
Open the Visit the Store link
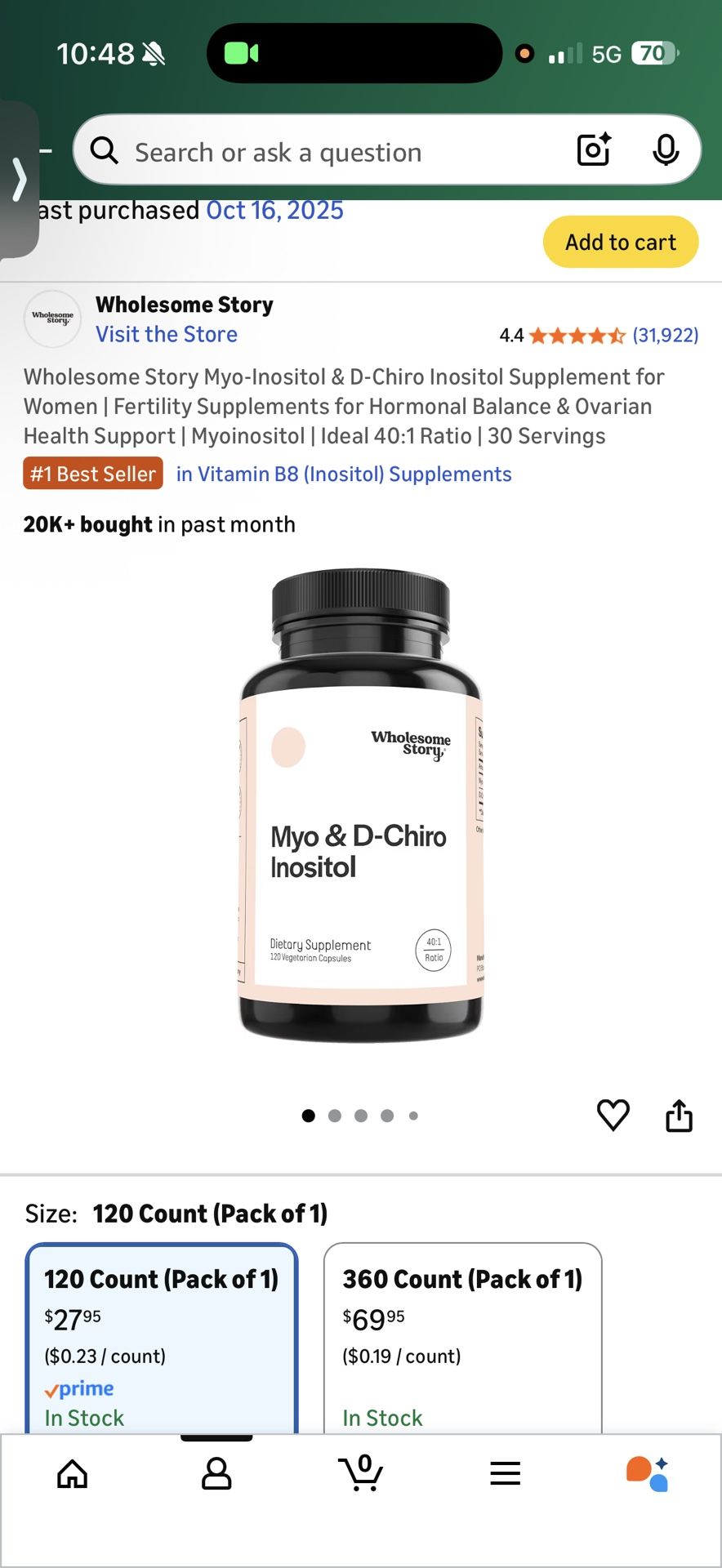[x=166, y=334]
